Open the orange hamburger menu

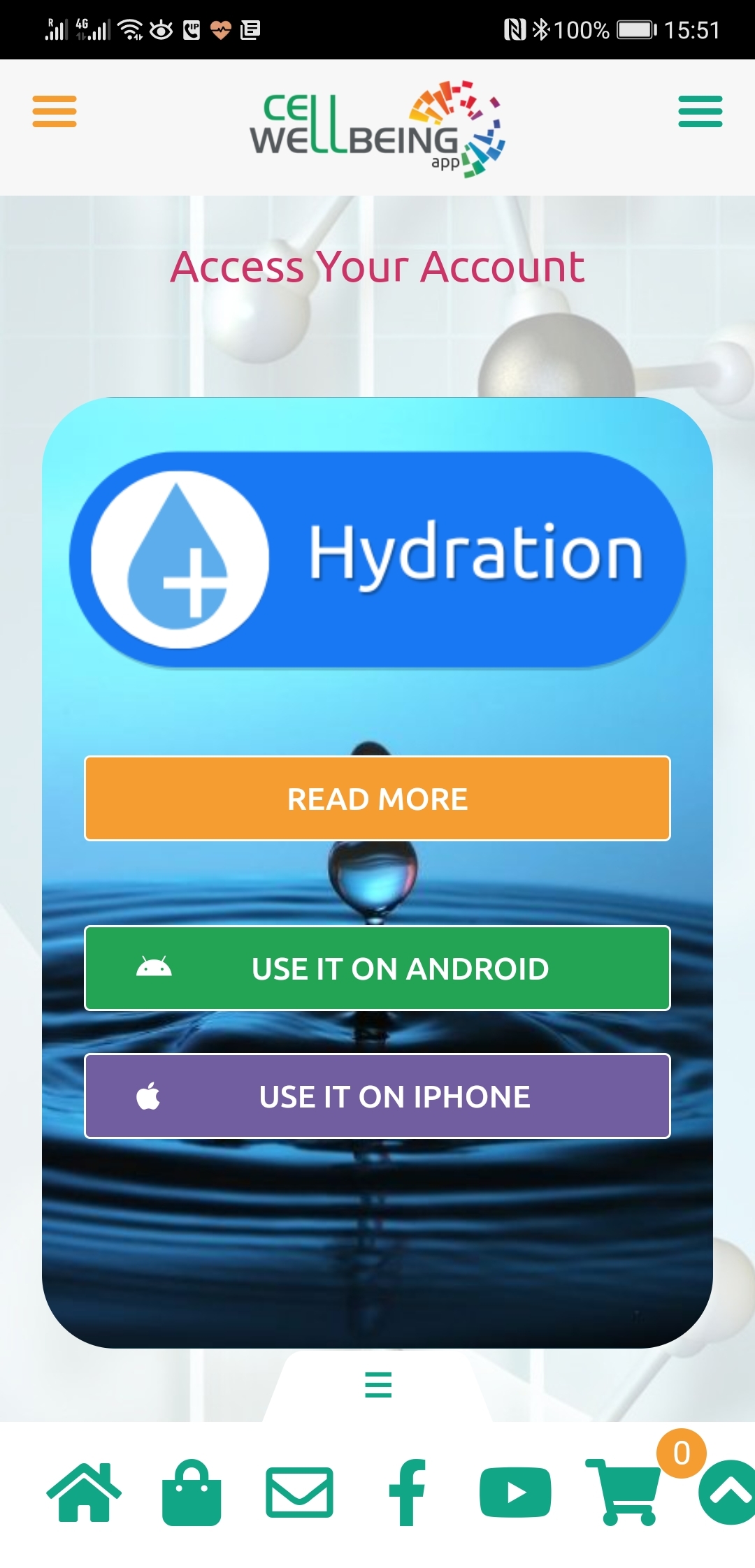(55, 111)
